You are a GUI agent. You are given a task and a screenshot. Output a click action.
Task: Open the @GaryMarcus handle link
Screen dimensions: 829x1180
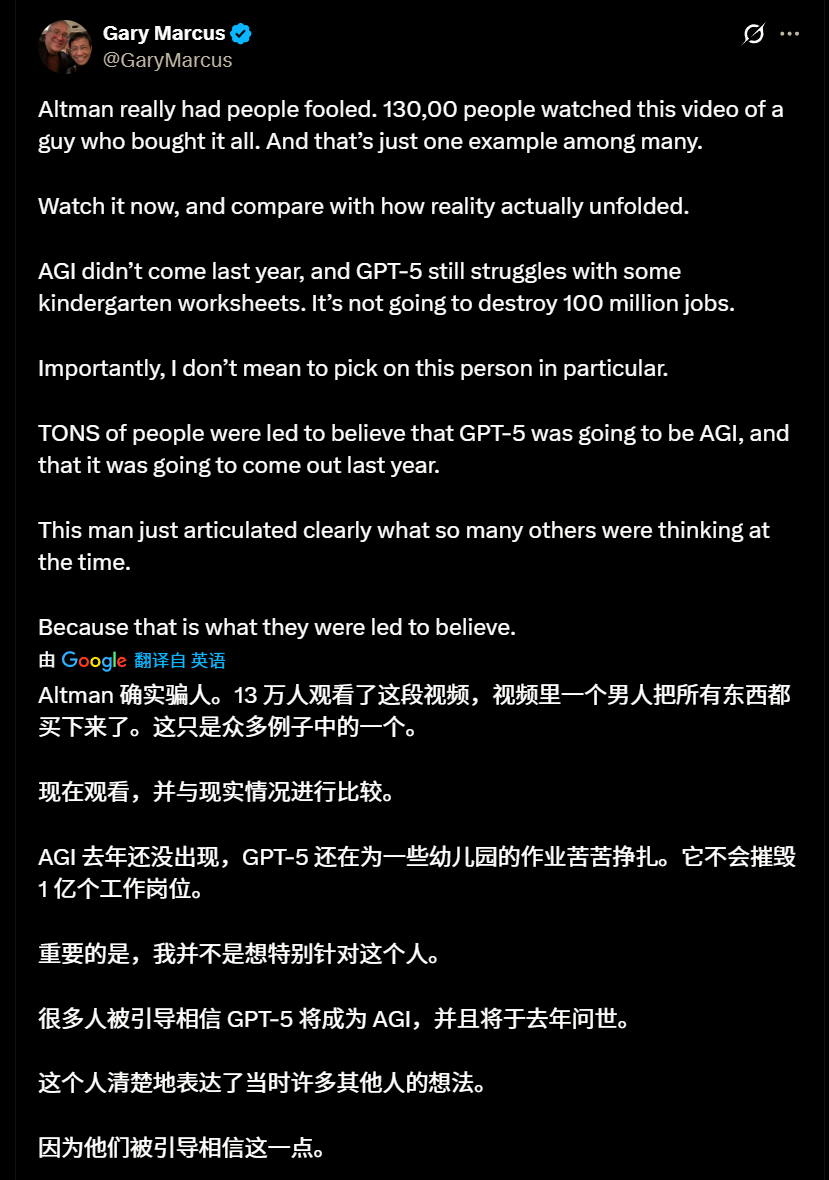tap(167, 60)
